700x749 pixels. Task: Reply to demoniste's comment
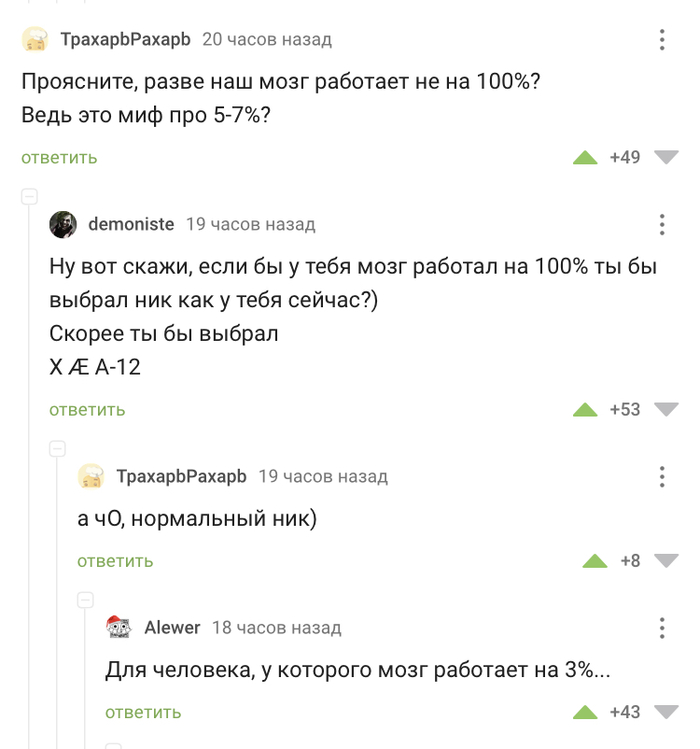click(87, 410)
